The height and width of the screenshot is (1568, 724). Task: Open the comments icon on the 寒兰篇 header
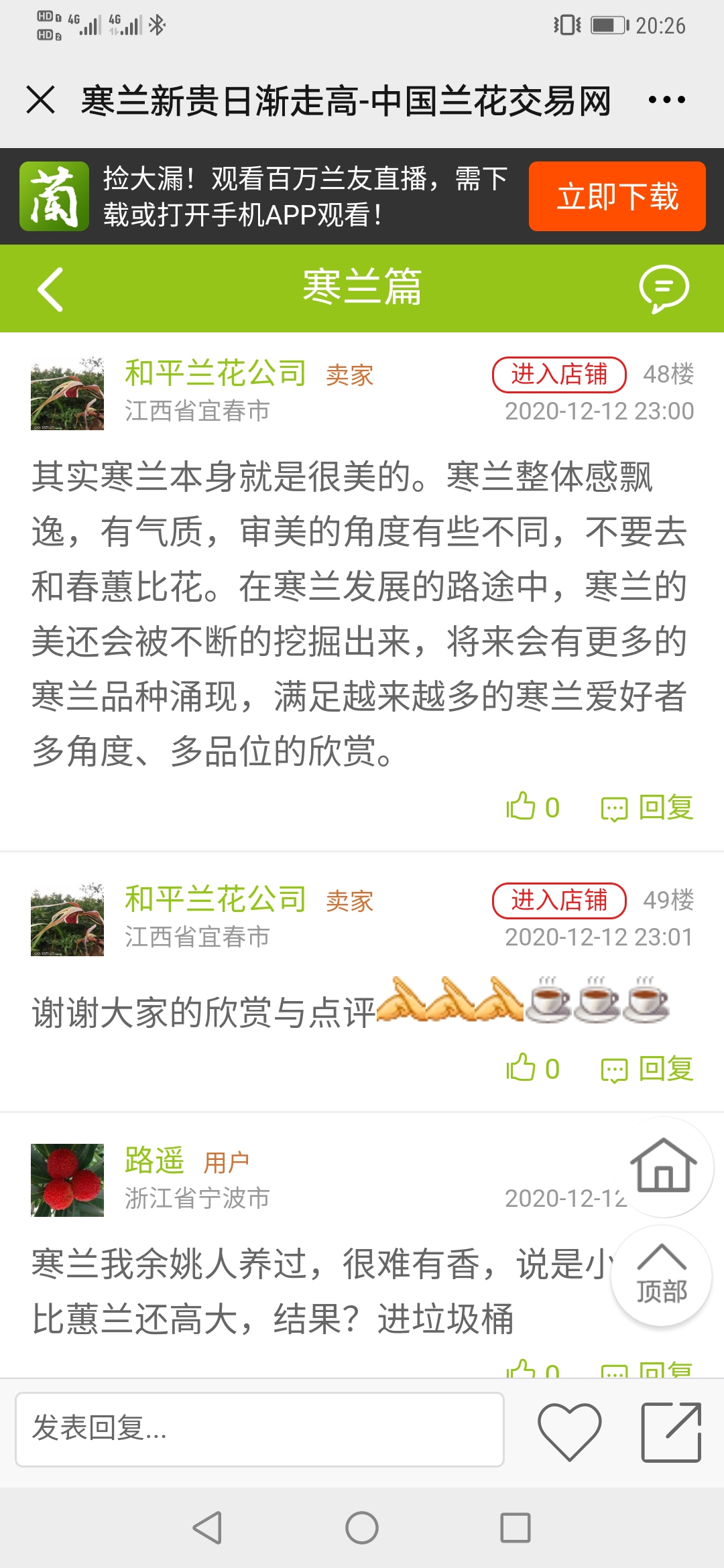tap(665, 288)
